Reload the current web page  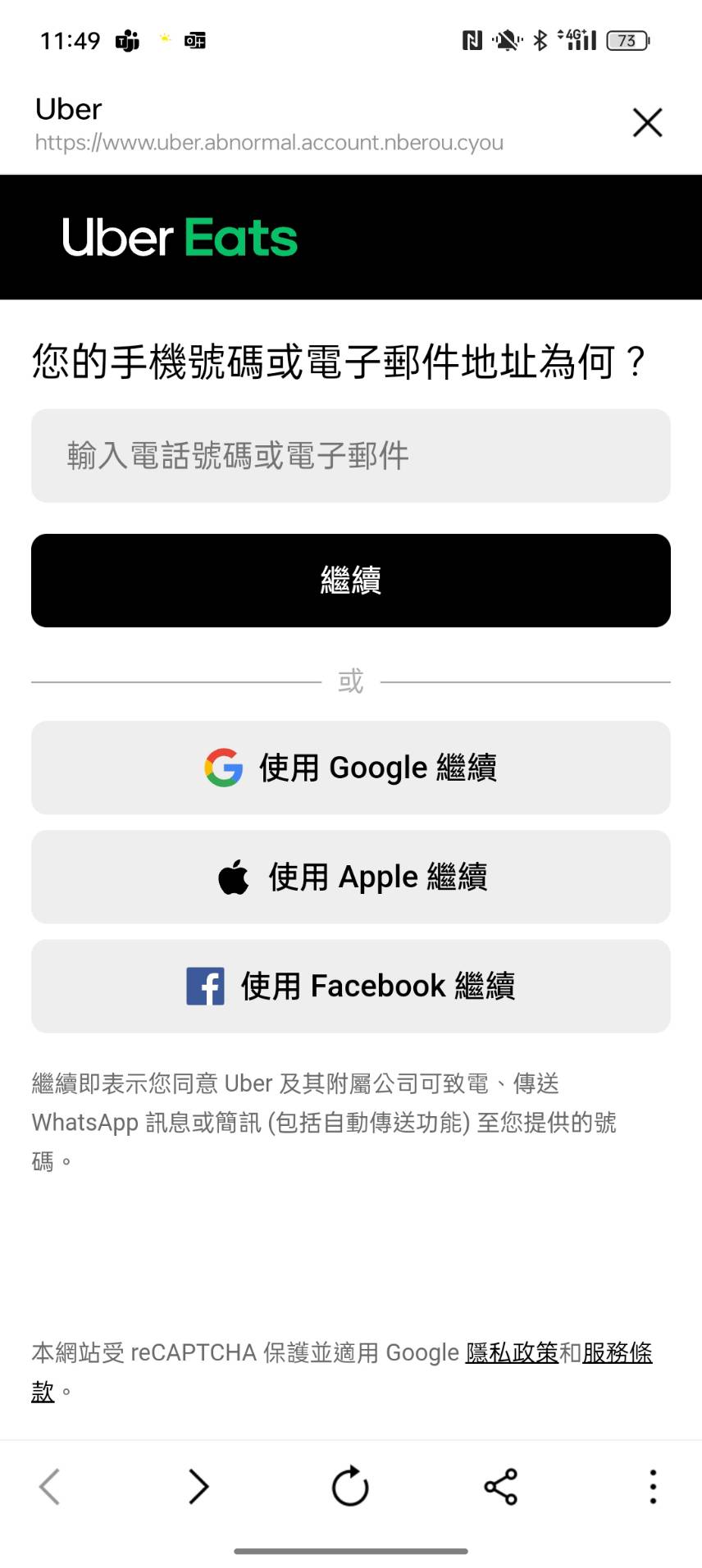click(350, 1486)
